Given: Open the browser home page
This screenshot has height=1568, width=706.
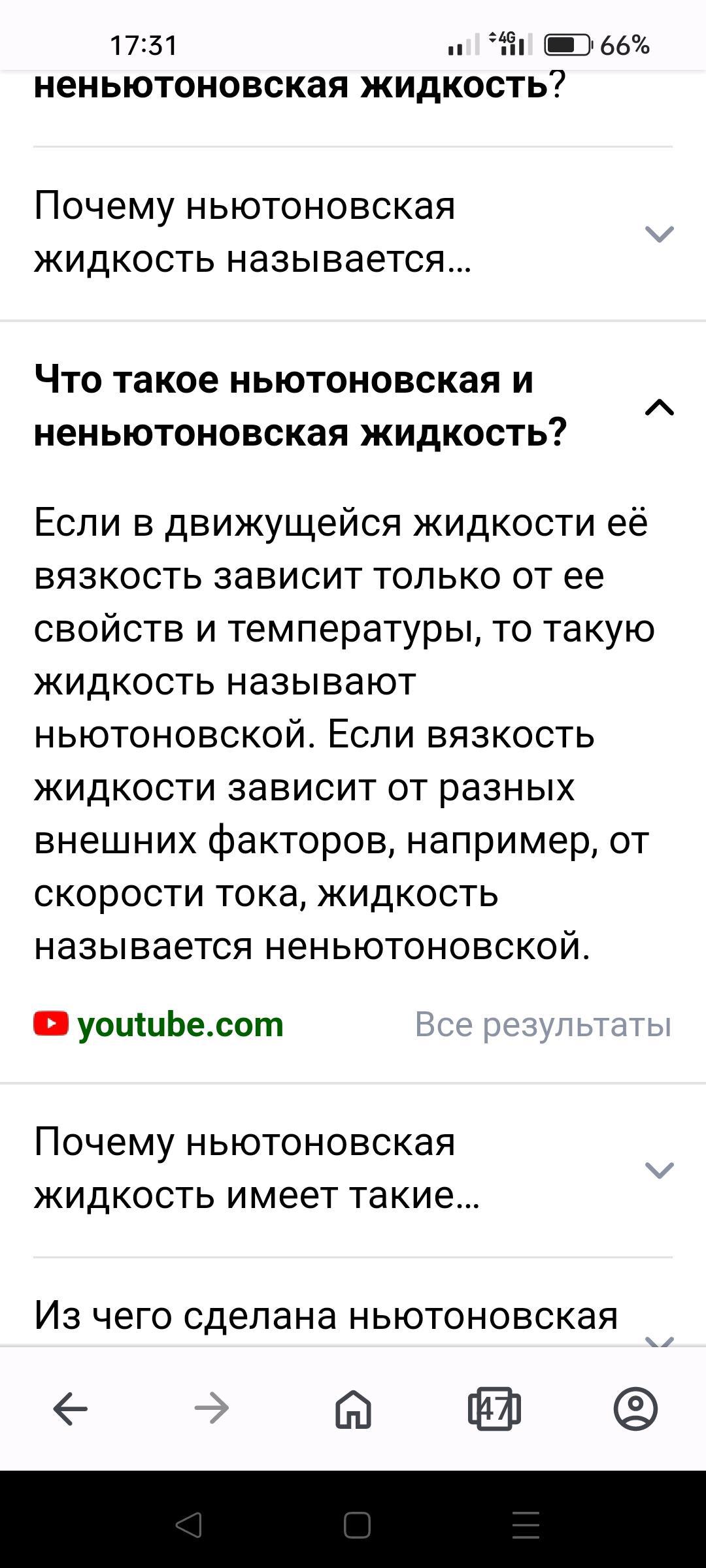Looking at the screenshot, I should 353,1408.
